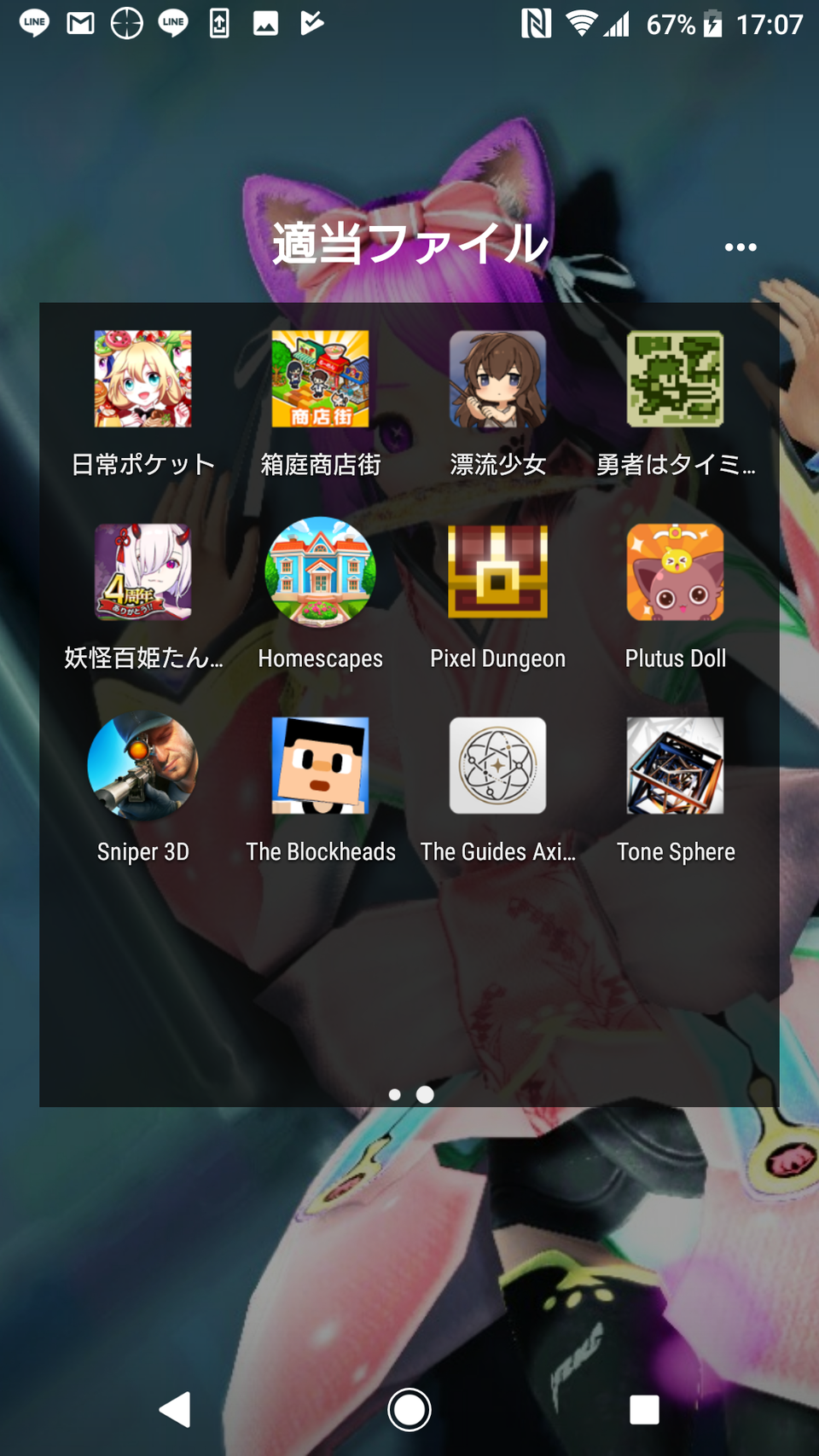Launch The Guides Axi… app
Viewport: 819px width, 1456px height.
[497, 766]
